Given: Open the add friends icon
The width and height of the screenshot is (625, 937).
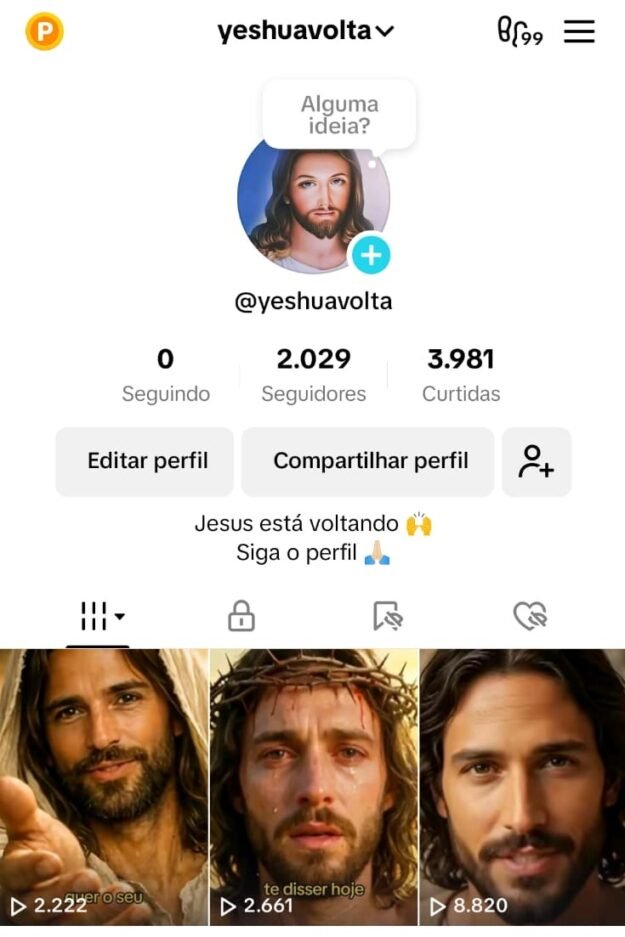Looking at the screenshot, I should [536, 461].
